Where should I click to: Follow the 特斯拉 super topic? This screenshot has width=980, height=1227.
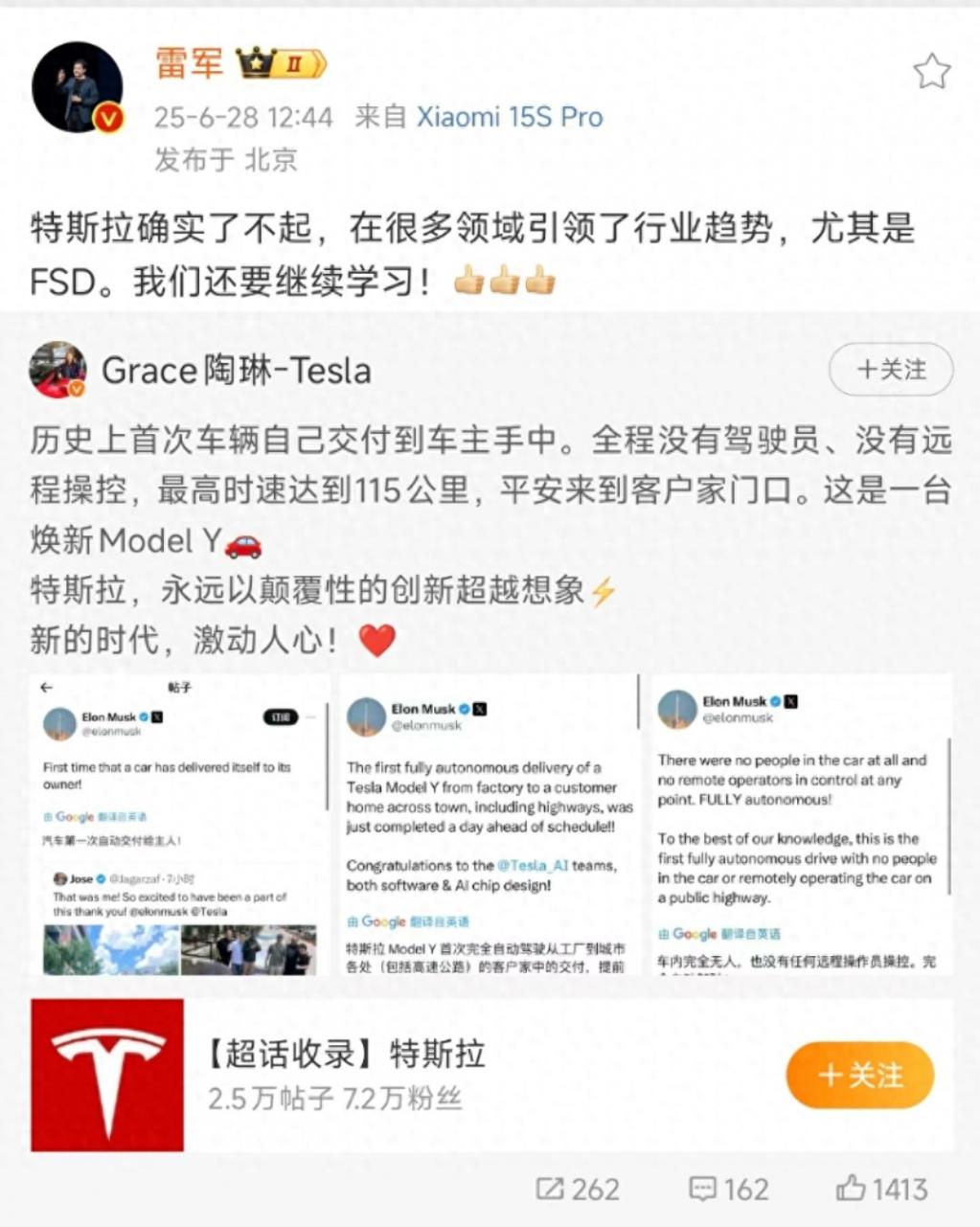pos(859,1075)
